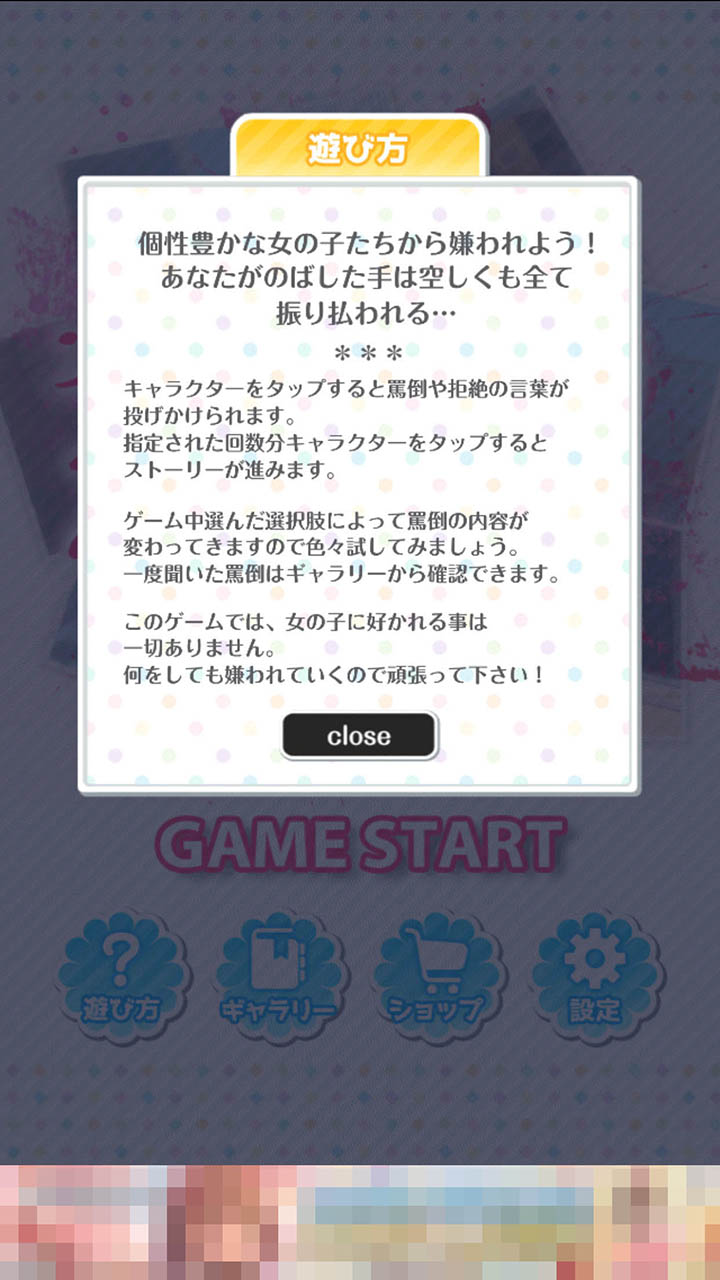Close the how-to-play dialog
The width and height of the screenshot is (720, 1280).
(x=359, y=736)
